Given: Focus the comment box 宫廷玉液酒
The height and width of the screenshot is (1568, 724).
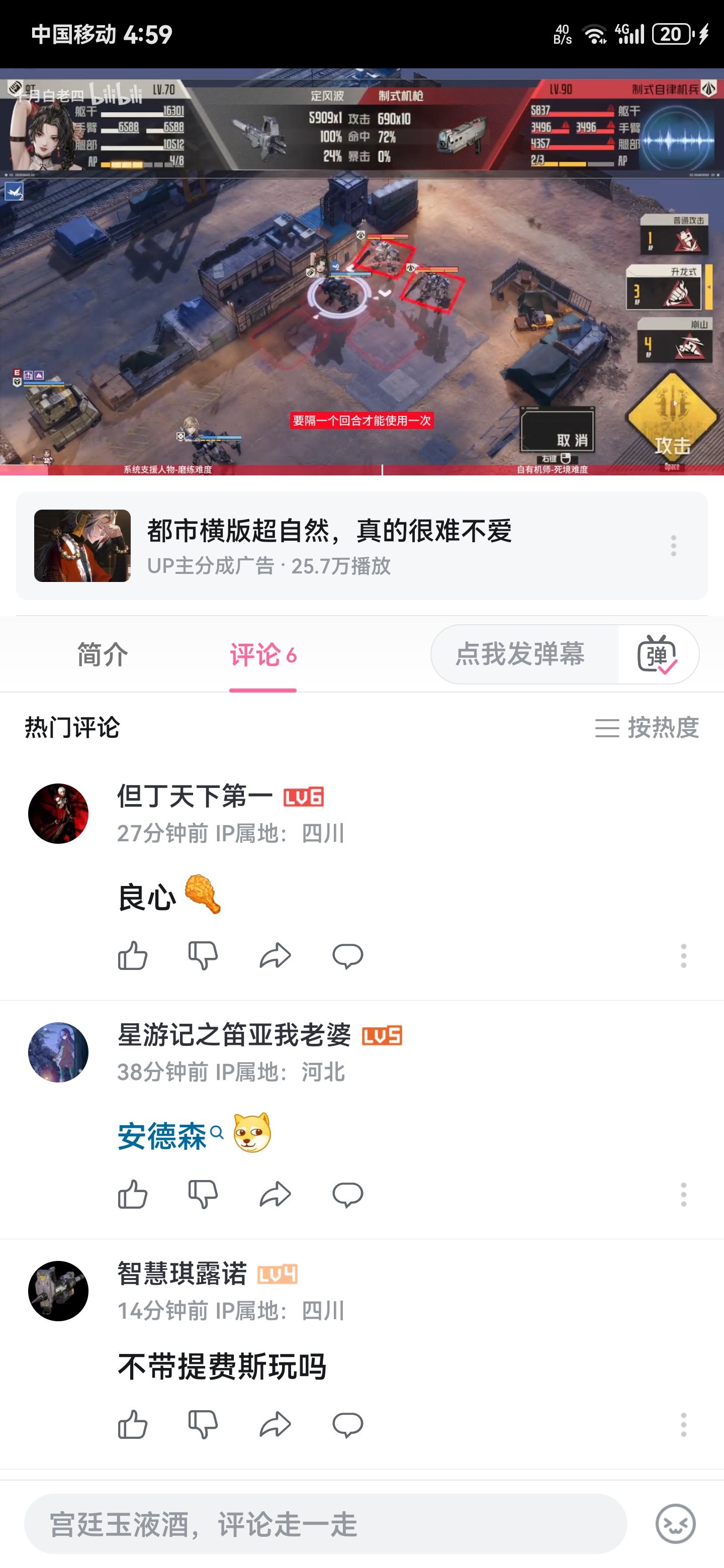Looking at the screenshot, I should point(326,1524).
